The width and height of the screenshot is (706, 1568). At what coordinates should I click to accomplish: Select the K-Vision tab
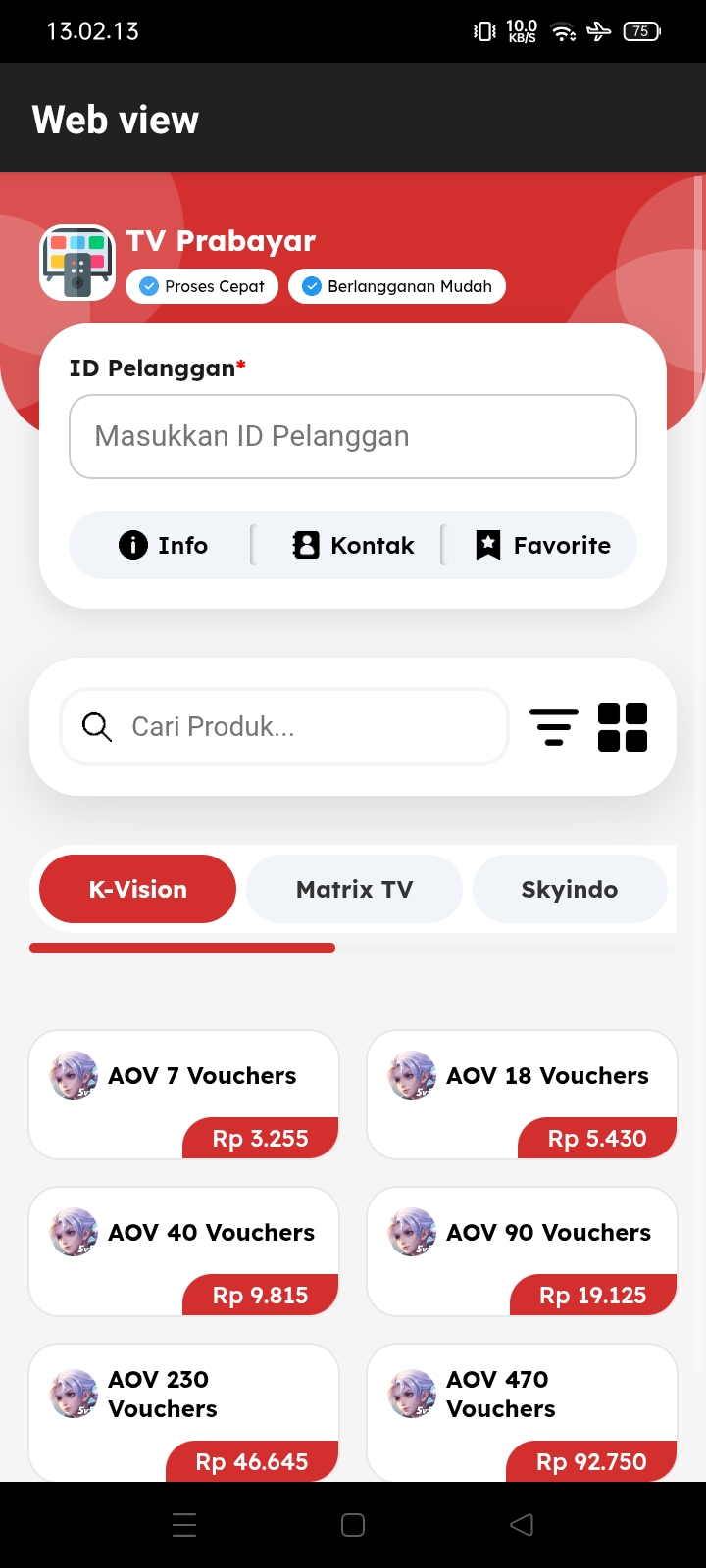[x=137, y=889]
